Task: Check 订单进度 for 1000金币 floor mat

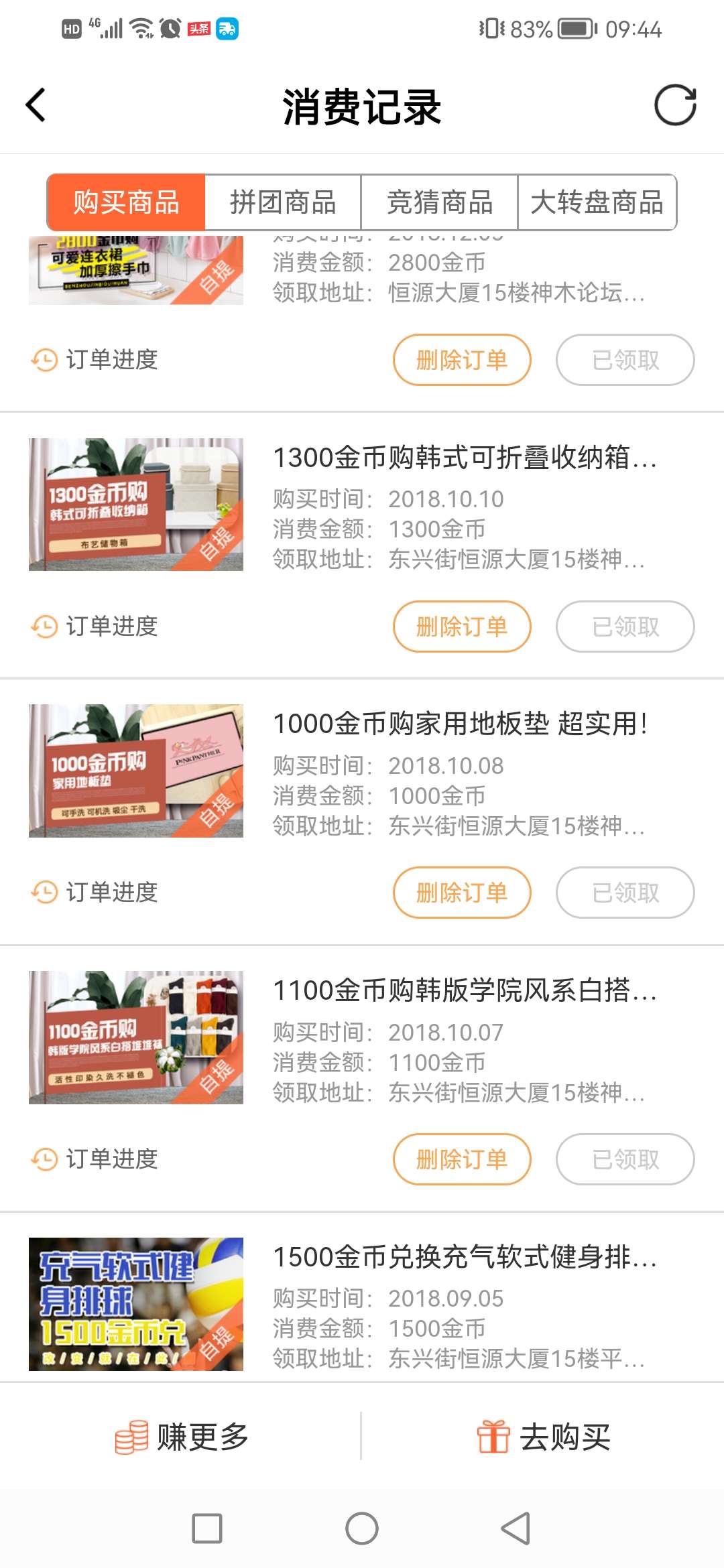Action: tap(95, 893)
